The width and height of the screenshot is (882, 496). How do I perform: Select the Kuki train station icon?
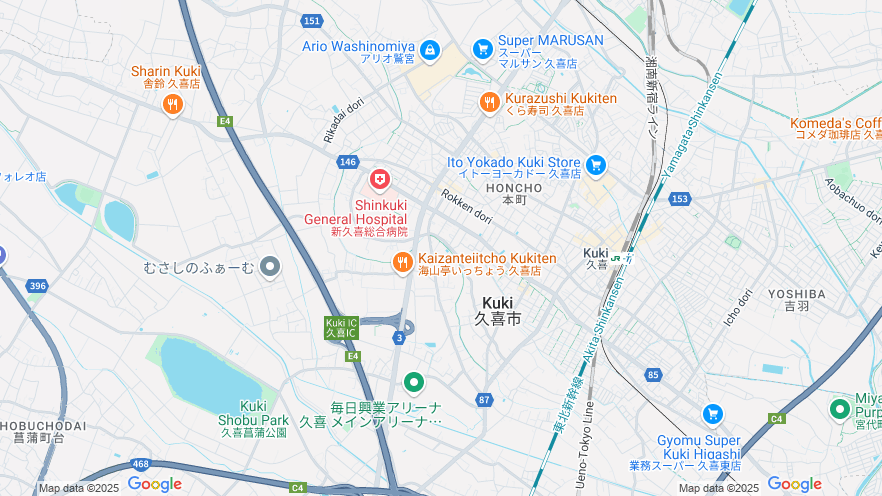coord(616,258)
